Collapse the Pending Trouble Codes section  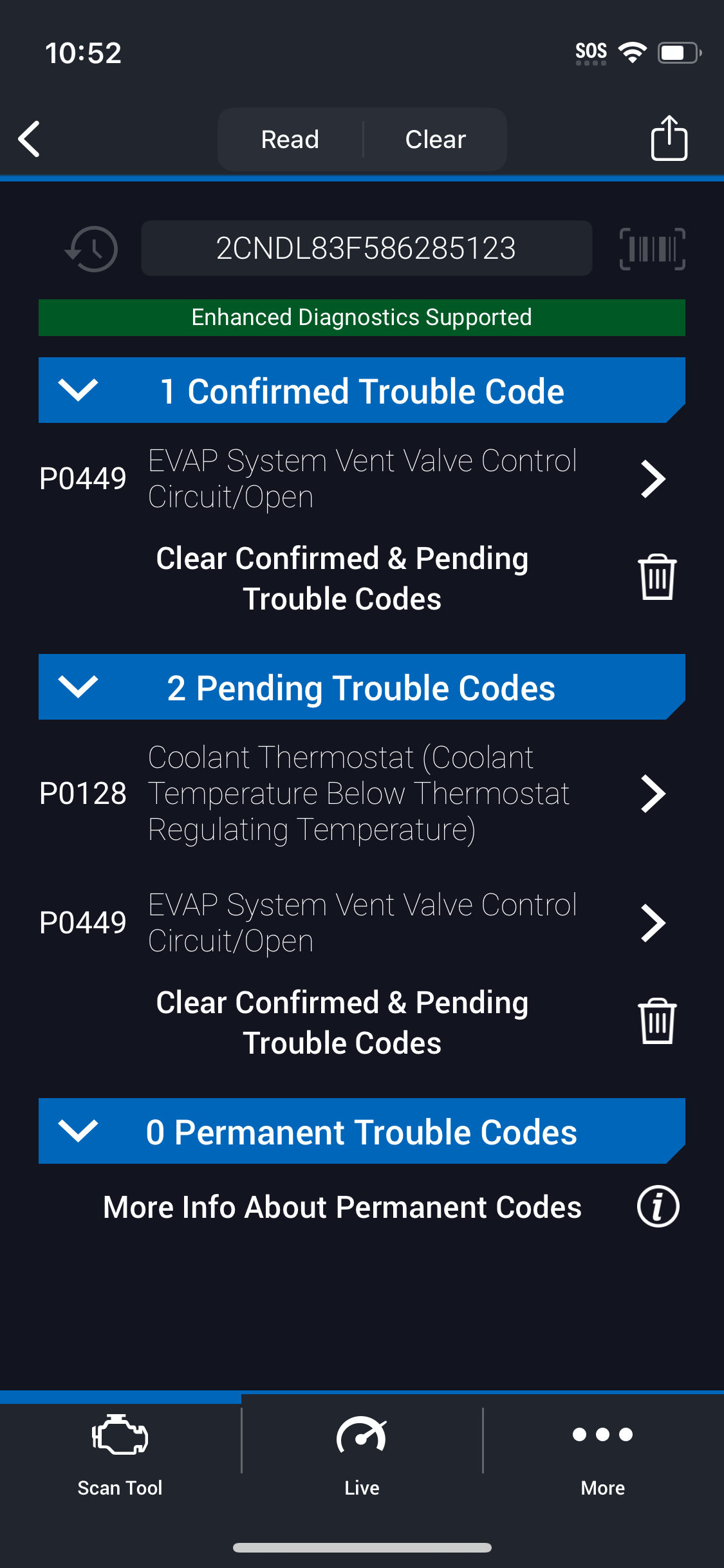tap(362, 687)
